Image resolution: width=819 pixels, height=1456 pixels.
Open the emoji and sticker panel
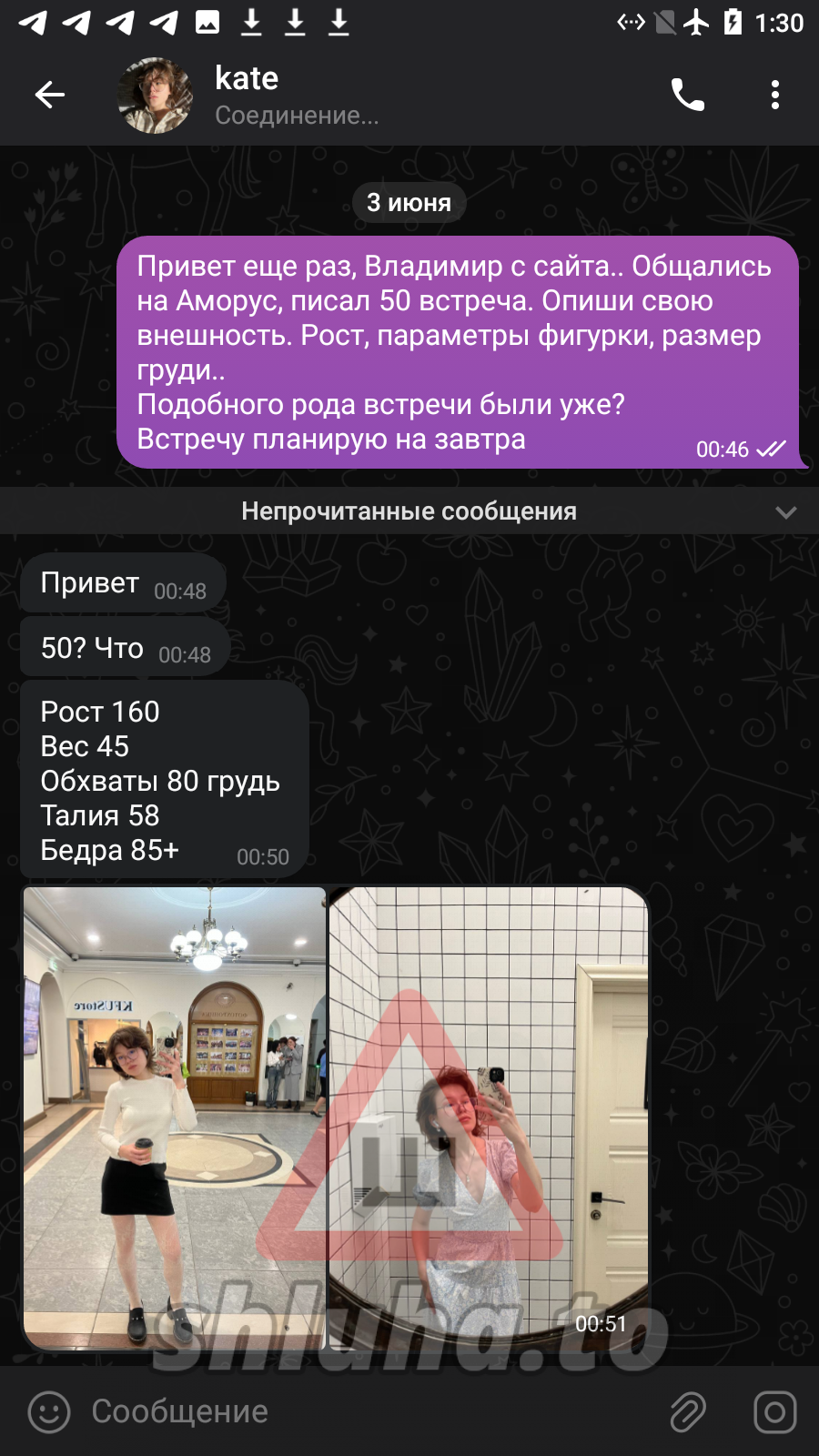[49, 1412]
